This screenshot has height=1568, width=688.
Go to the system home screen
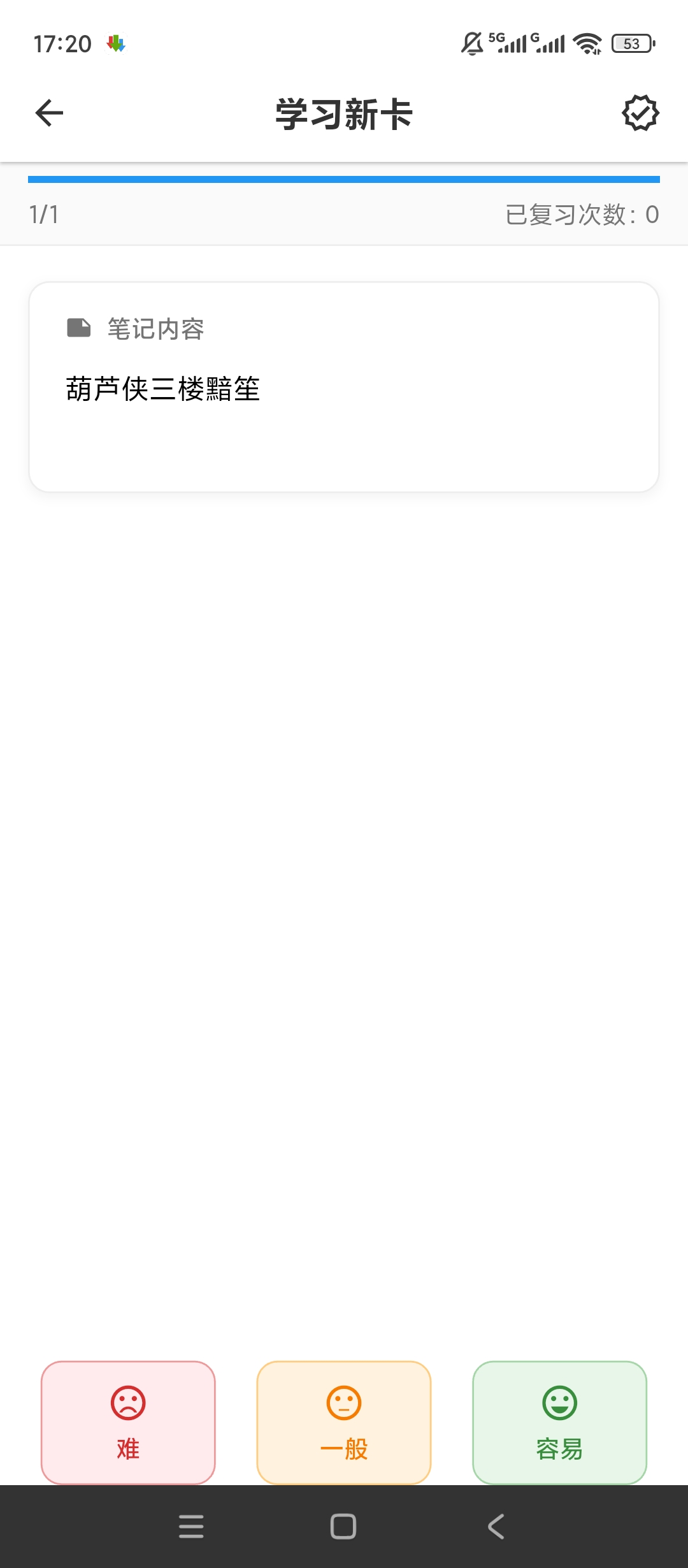tap(343, 1527)
